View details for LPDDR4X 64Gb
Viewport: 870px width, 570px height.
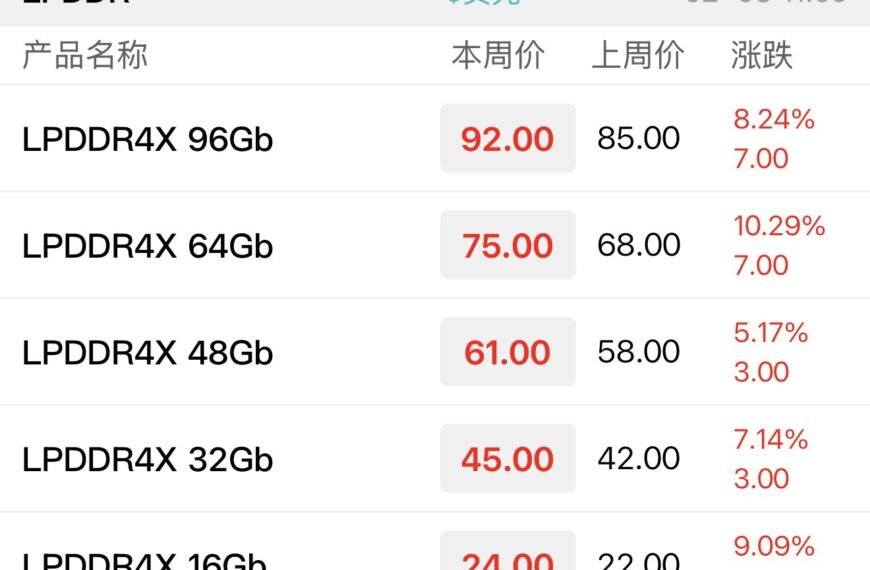[x=148, y=246]
